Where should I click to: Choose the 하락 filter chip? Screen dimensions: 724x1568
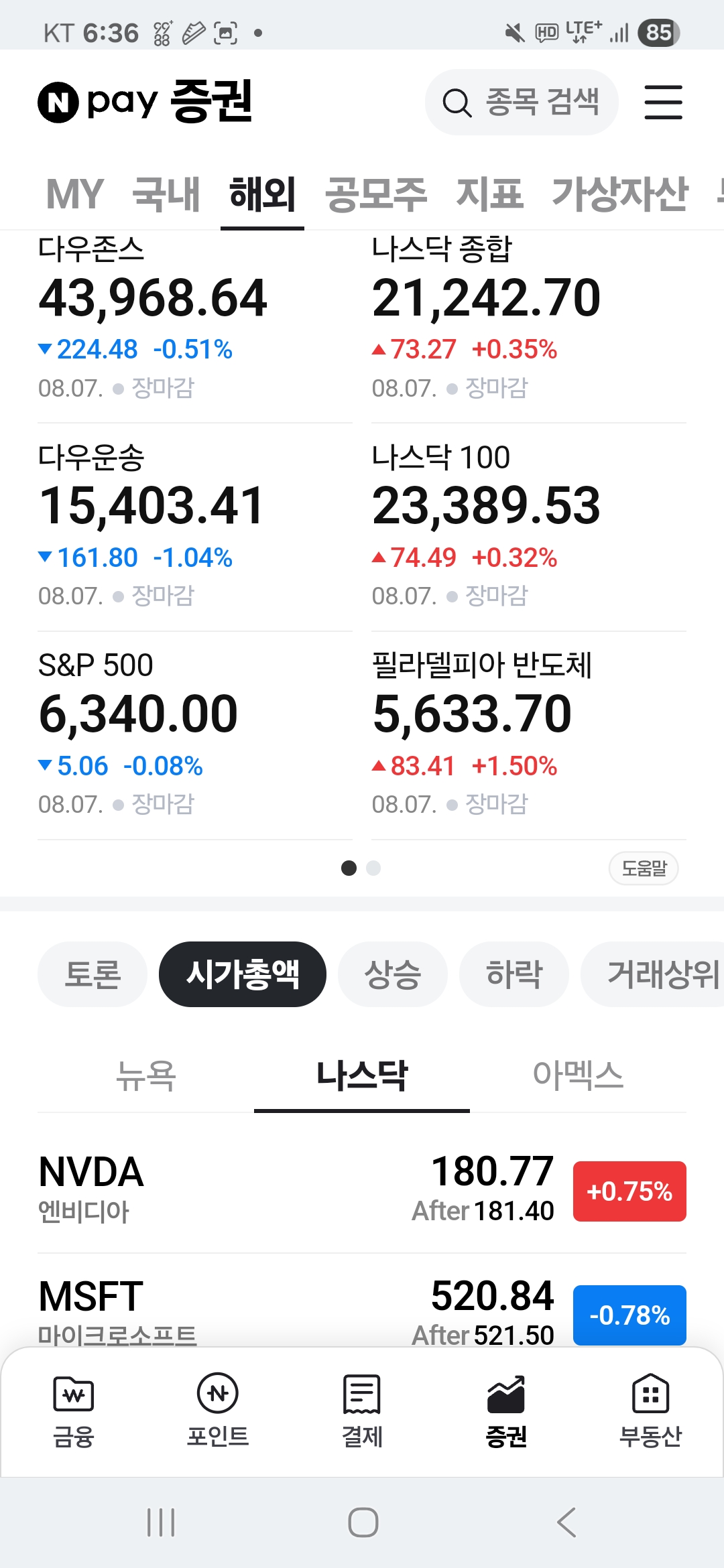[x=514, y=974]
